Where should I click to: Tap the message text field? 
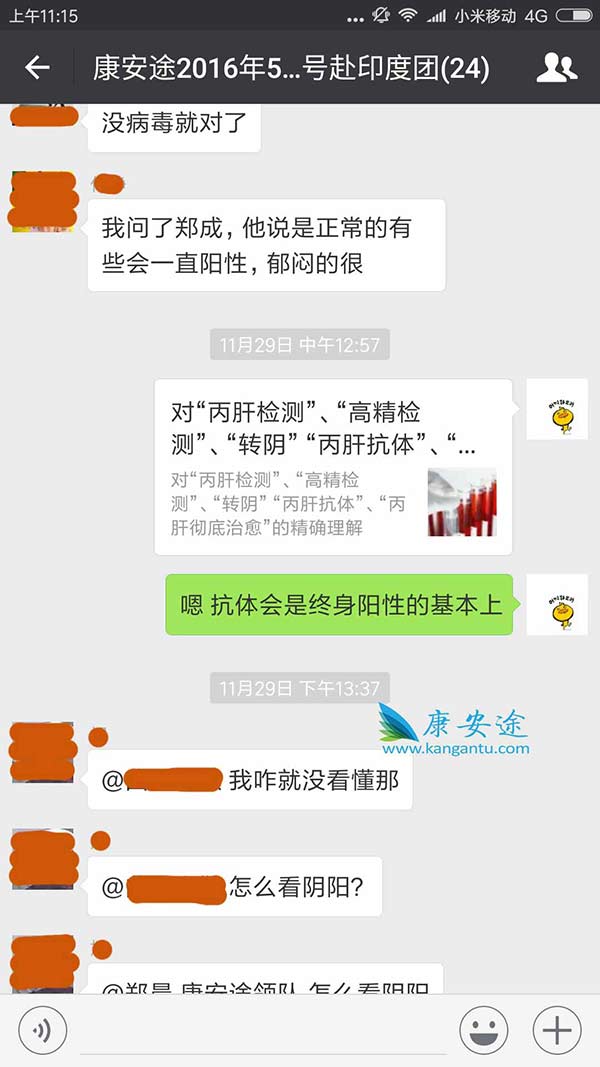[x=262, y=1029]
